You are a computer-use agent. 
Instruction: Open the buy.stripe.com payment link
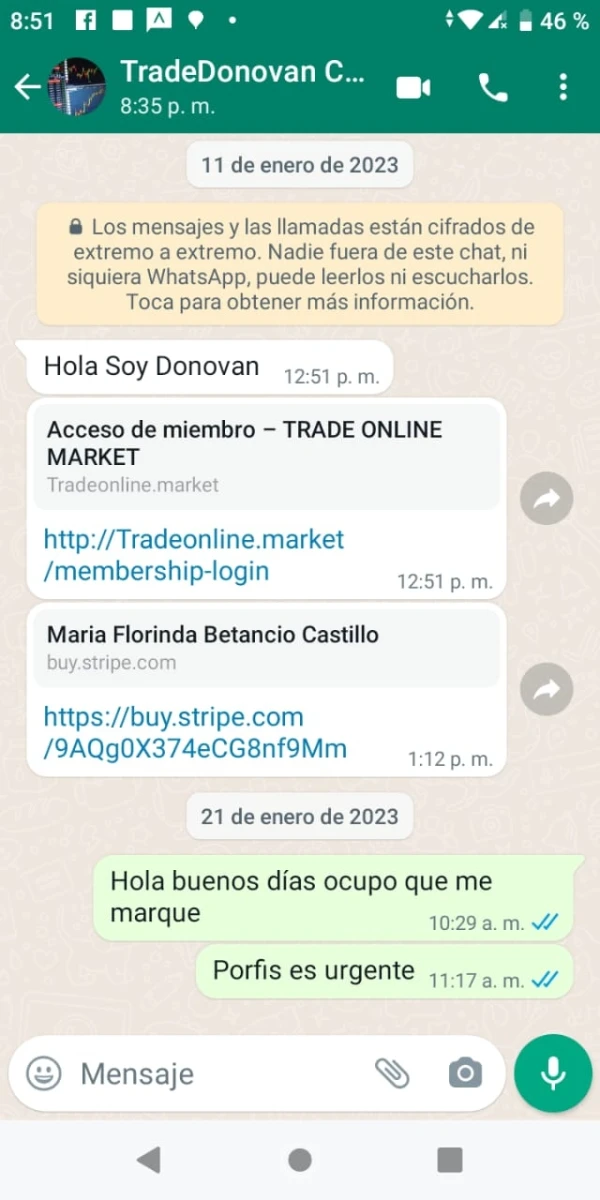pyautogui.click(x=195, y=732)
